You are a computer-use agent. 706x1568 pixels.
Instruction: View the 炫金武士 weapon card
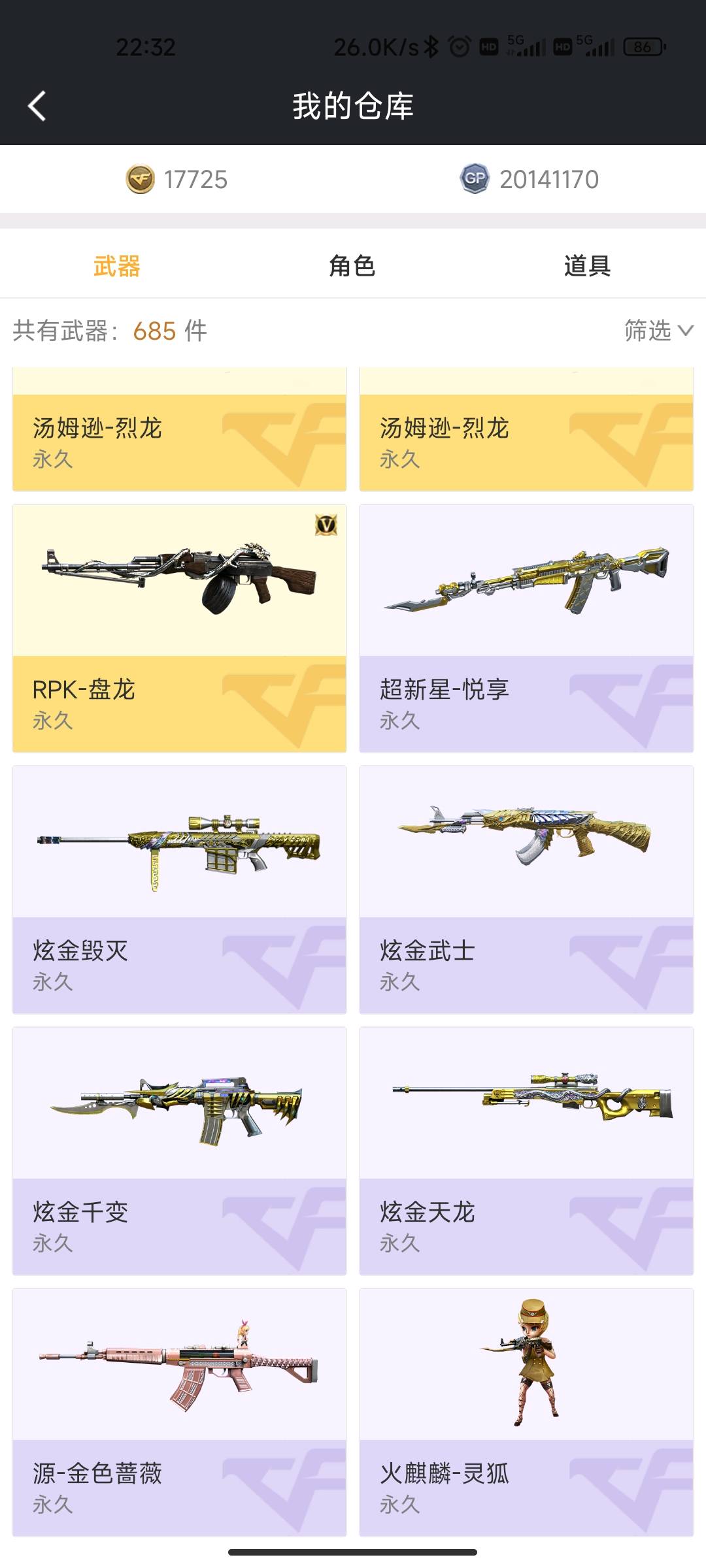click(526, 889)
